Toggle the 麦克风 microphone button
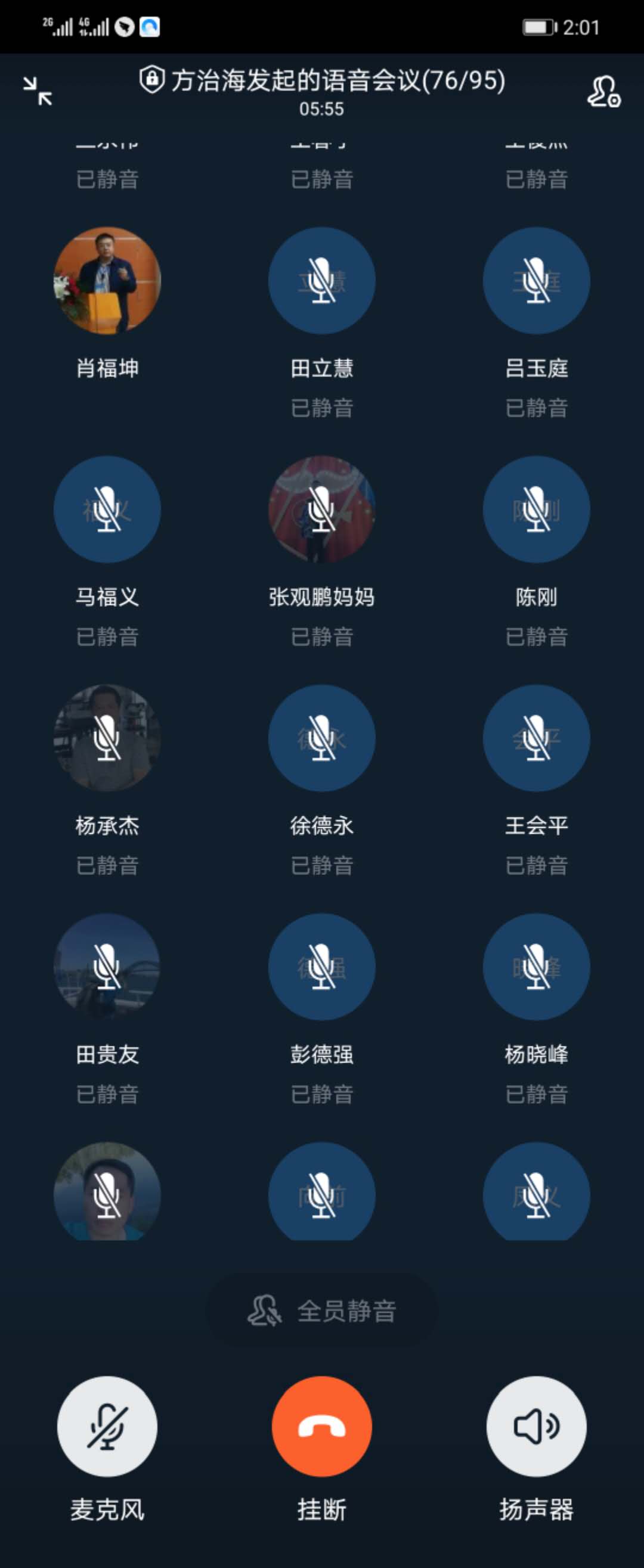 coord(107,1426)
